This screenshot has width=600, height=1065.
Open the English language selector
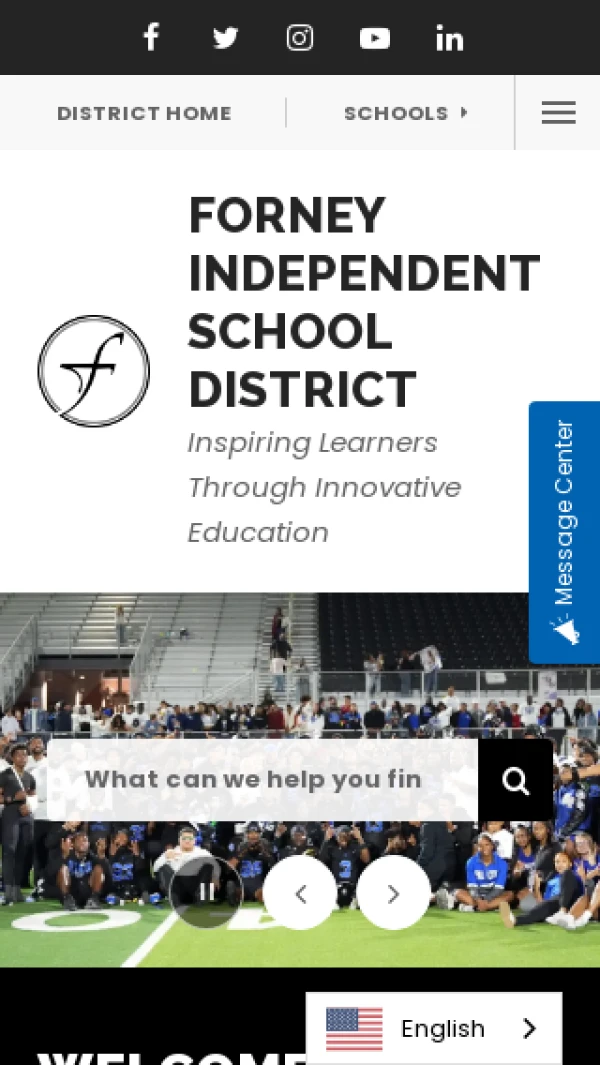tap(433, 1028)
